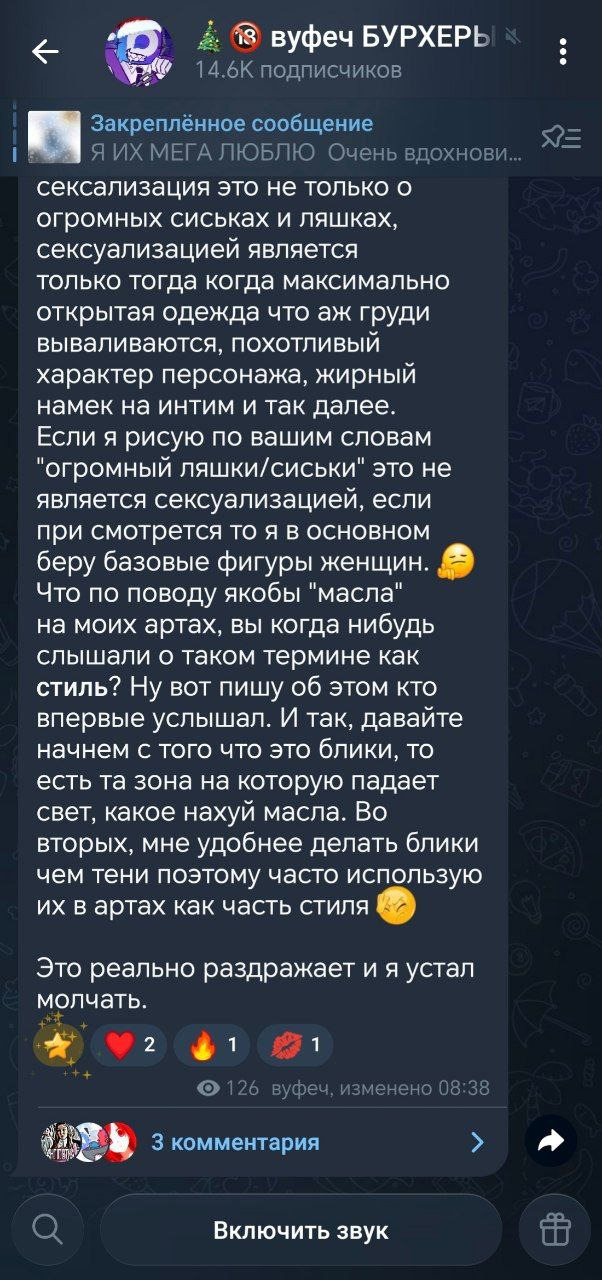Open the three-dot overflow menu
602x1280 pixels.
pyautogui.click(x=564, y=52)
